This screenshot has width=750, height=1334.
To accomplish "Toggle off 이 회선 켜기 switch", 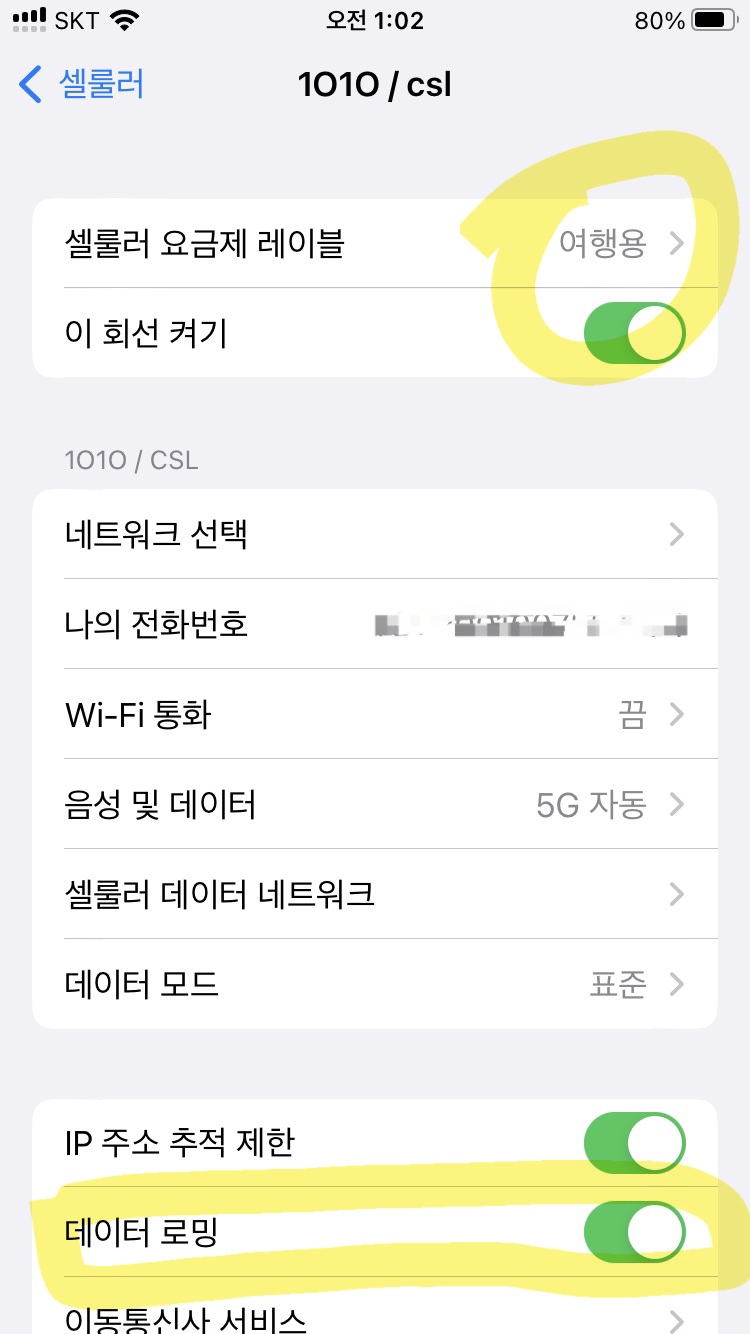I will tap(634, 333).
